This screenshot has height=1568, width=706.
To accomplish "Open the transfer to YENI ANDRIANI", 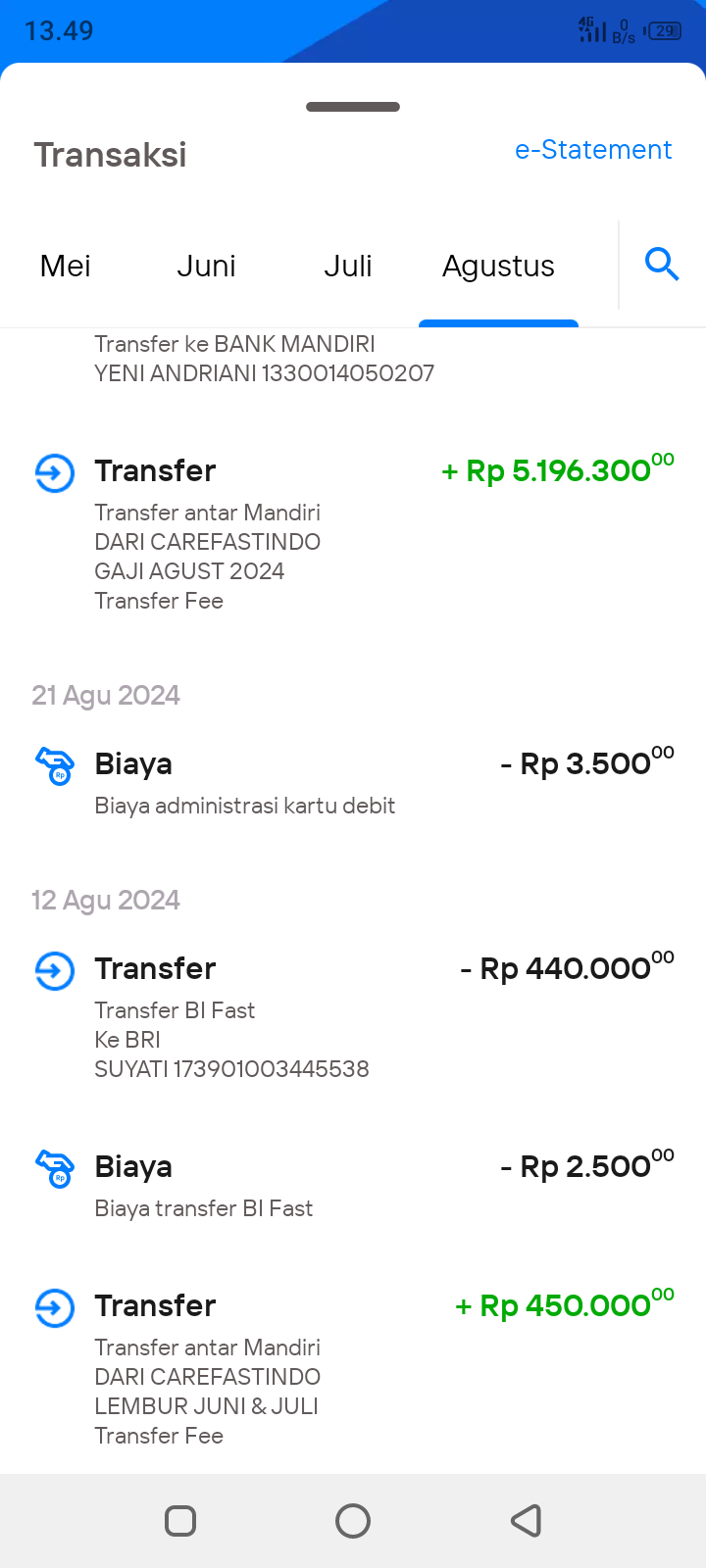I will click(353, 359).
